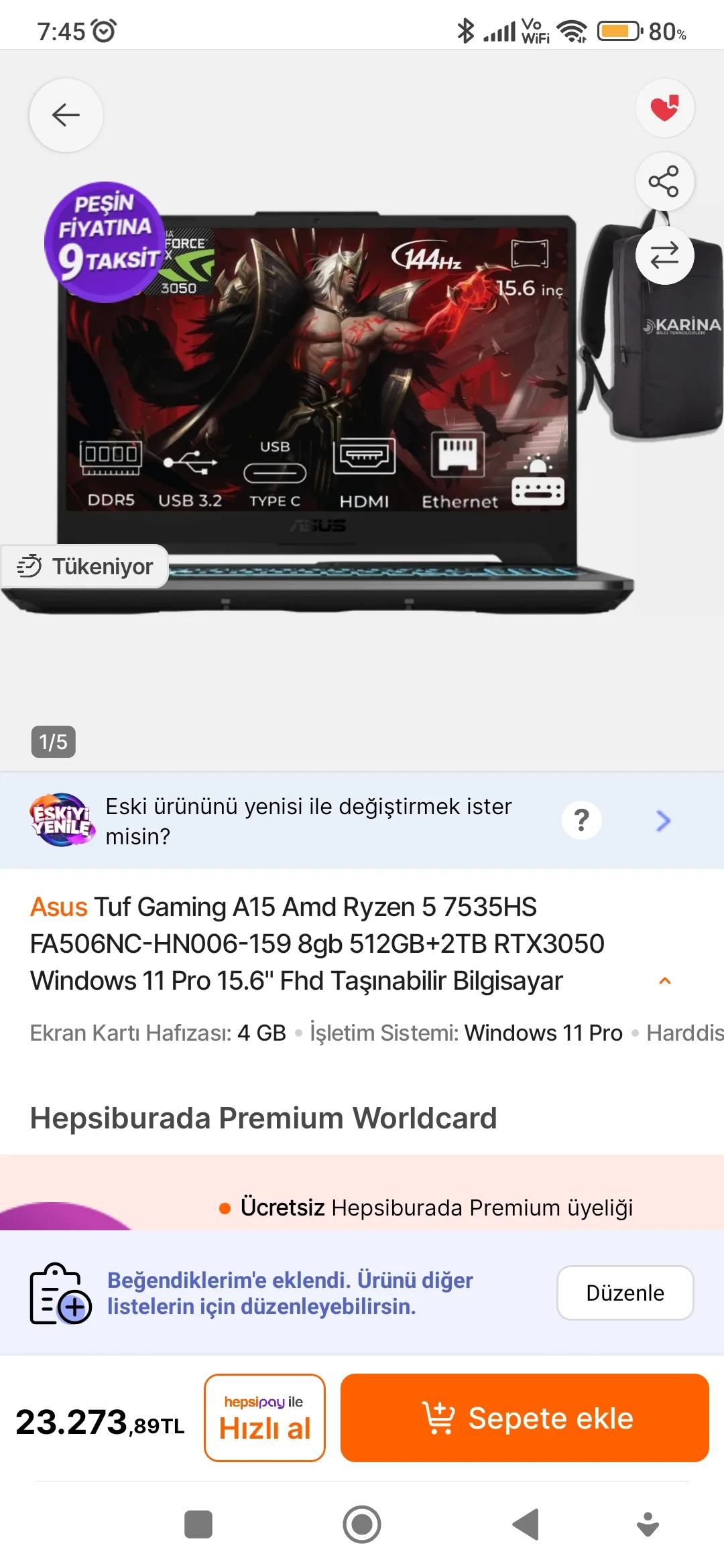Buy quickly with Hepsipay Hızlı al
Screen dimensions: 724x1568
tap(265, 1417)
